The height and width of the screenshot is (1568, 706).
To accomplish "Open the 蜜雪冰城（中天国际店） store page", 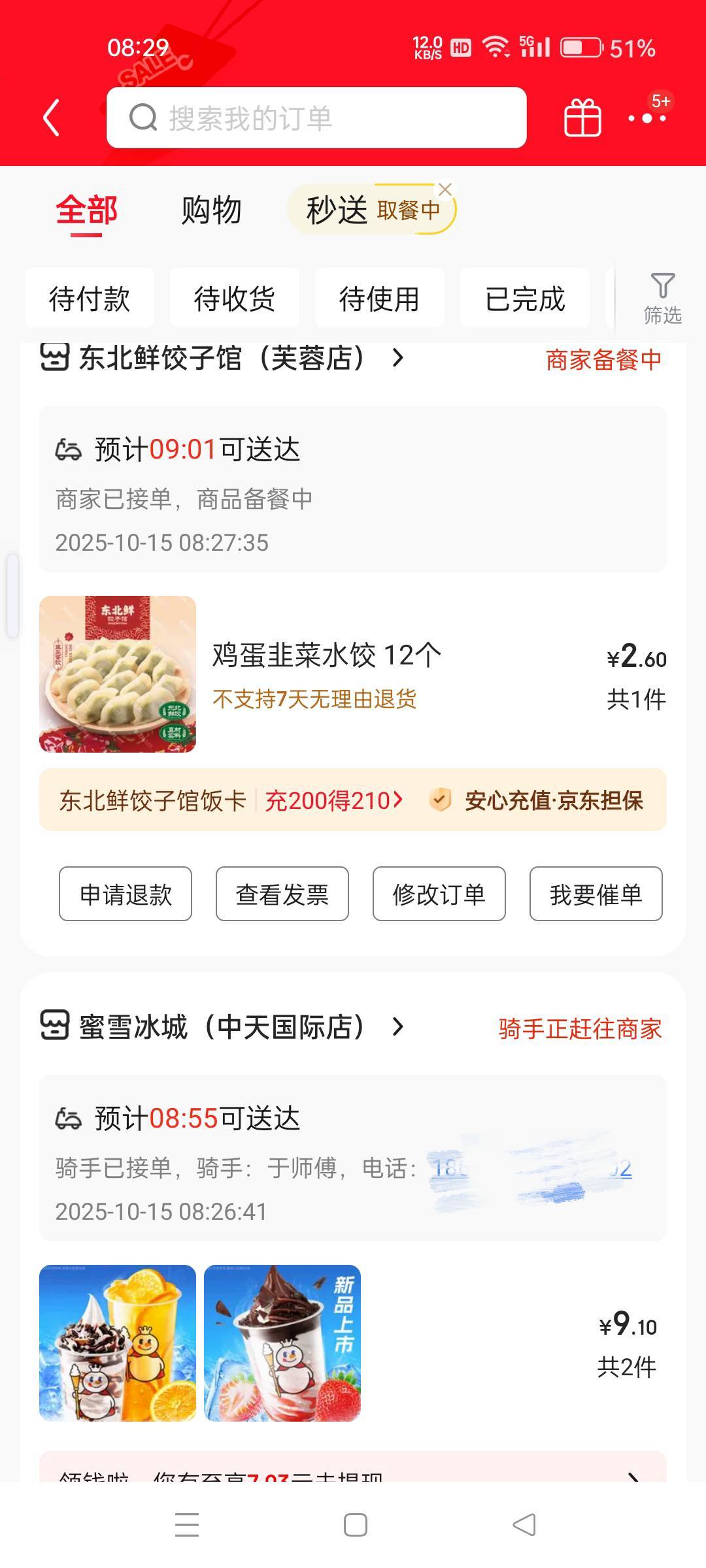I will click(222, 1027).
